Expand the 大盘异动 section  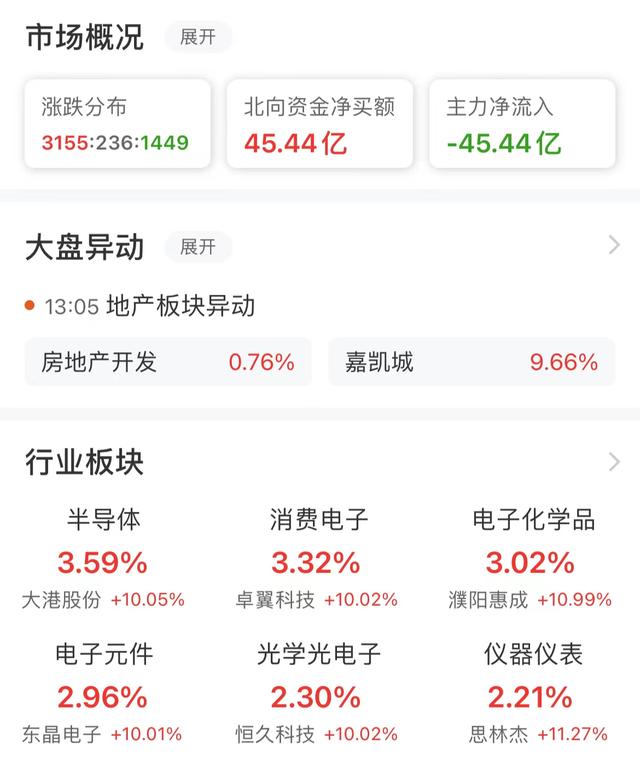(197, 247)
